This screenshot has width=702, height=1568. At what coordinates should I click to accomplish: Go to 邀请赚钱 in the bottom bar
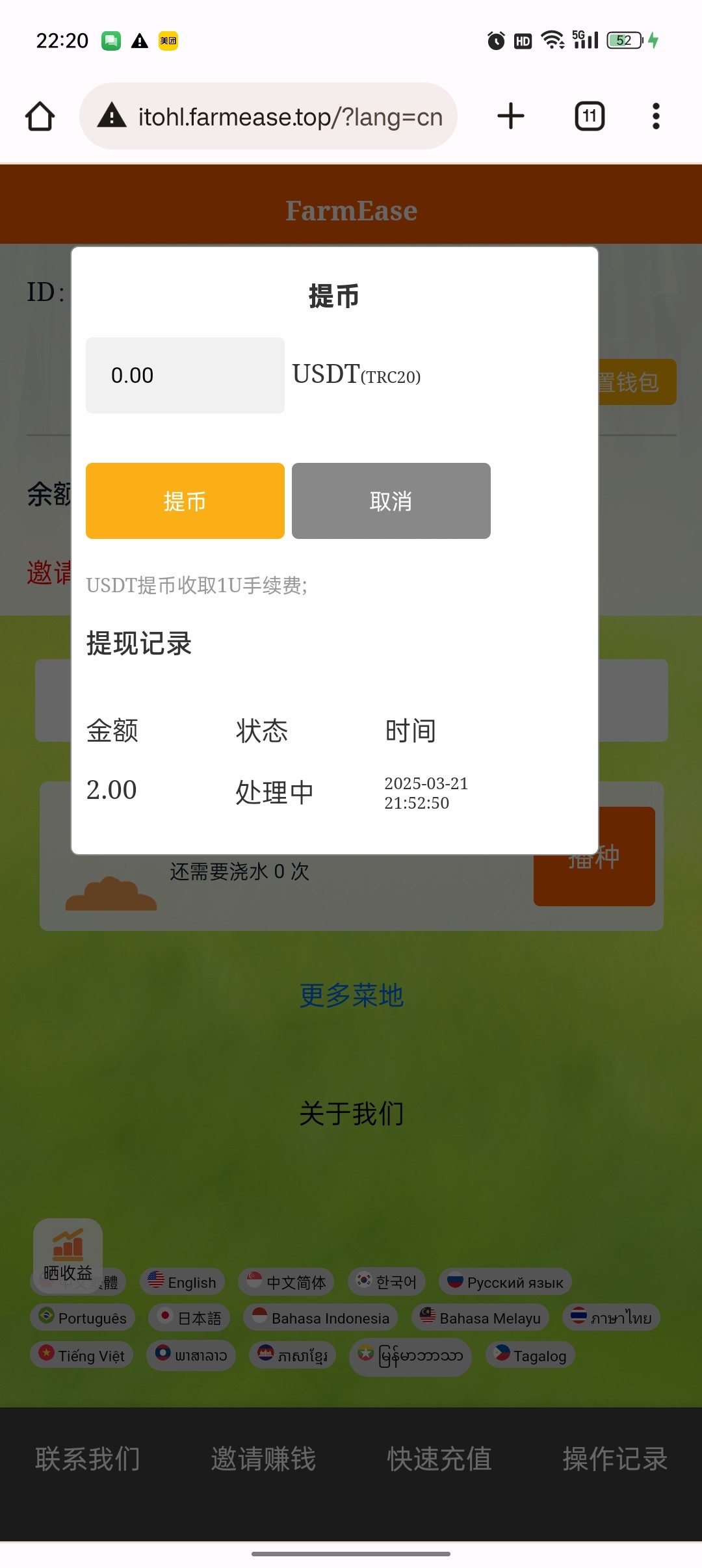tap(263, 1458)
